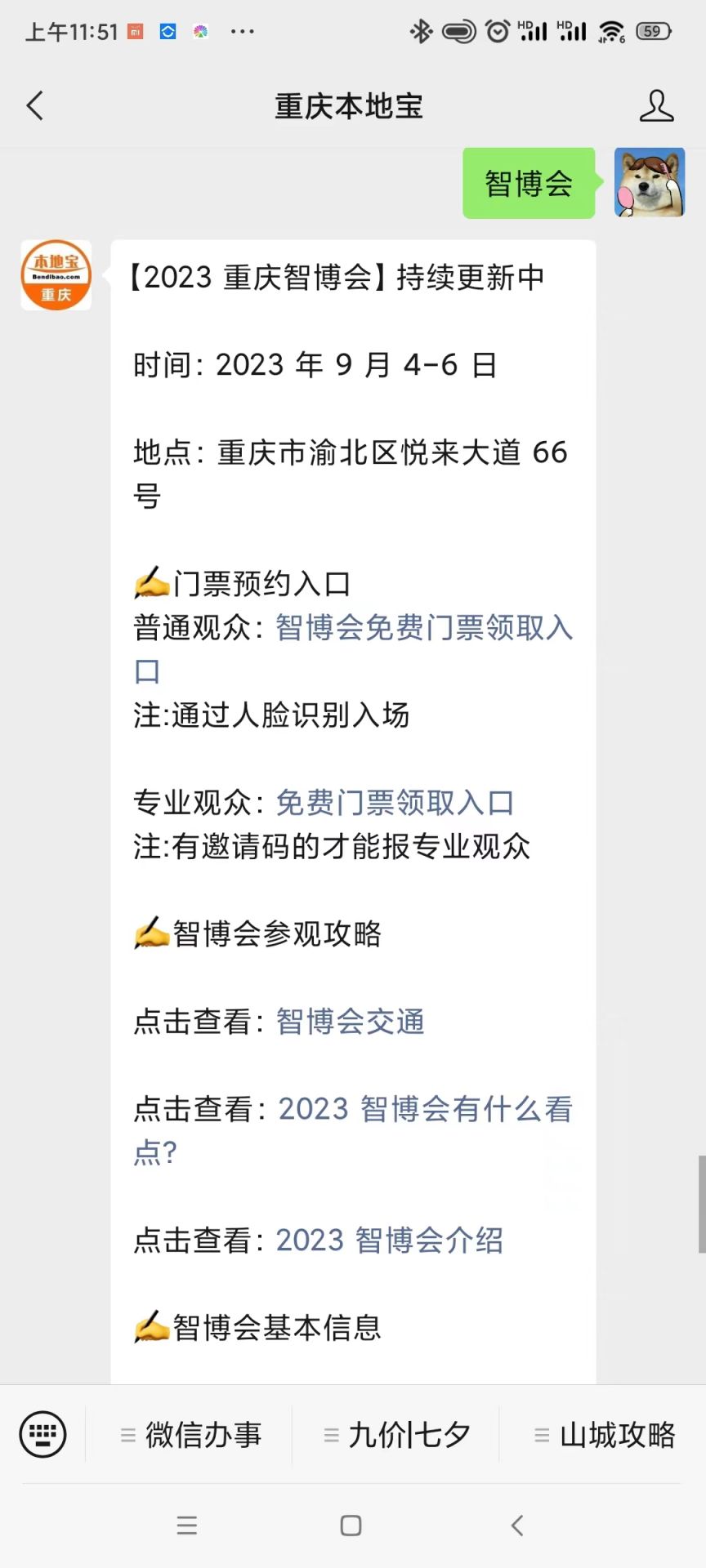Open the 山城攻略 menu
The width and height of the screenshot is (706, 1568).
point(605,1435)
